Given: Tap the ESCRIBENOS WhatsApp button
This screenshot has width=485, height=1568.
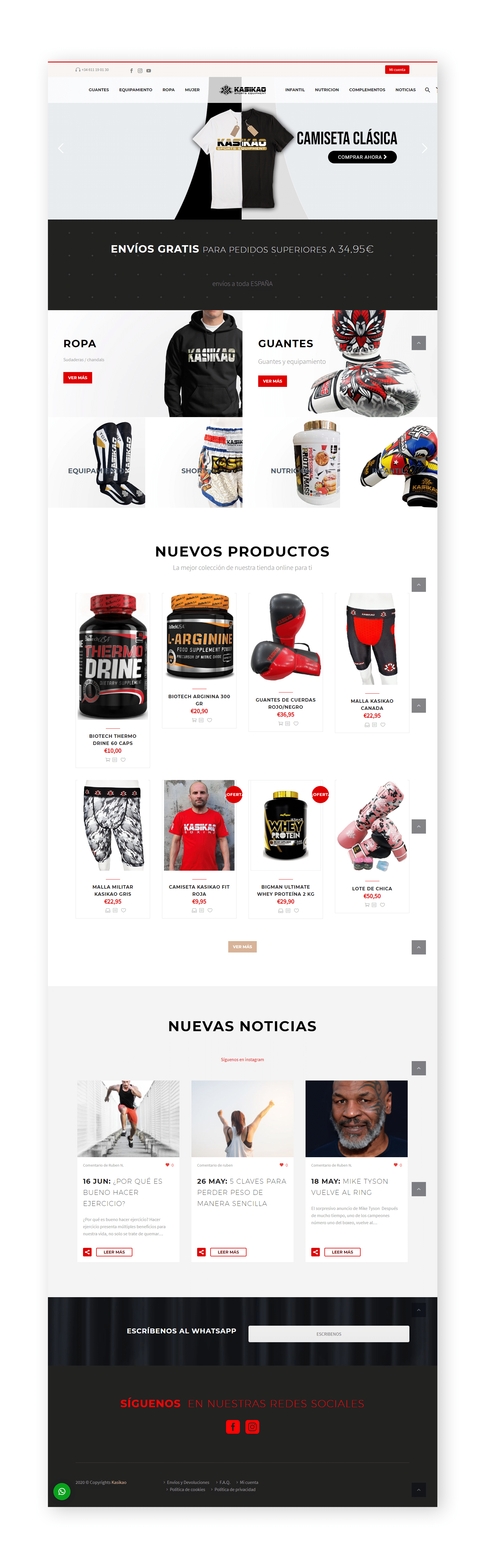Looking at the screenshot, I should coord(328,1334).
